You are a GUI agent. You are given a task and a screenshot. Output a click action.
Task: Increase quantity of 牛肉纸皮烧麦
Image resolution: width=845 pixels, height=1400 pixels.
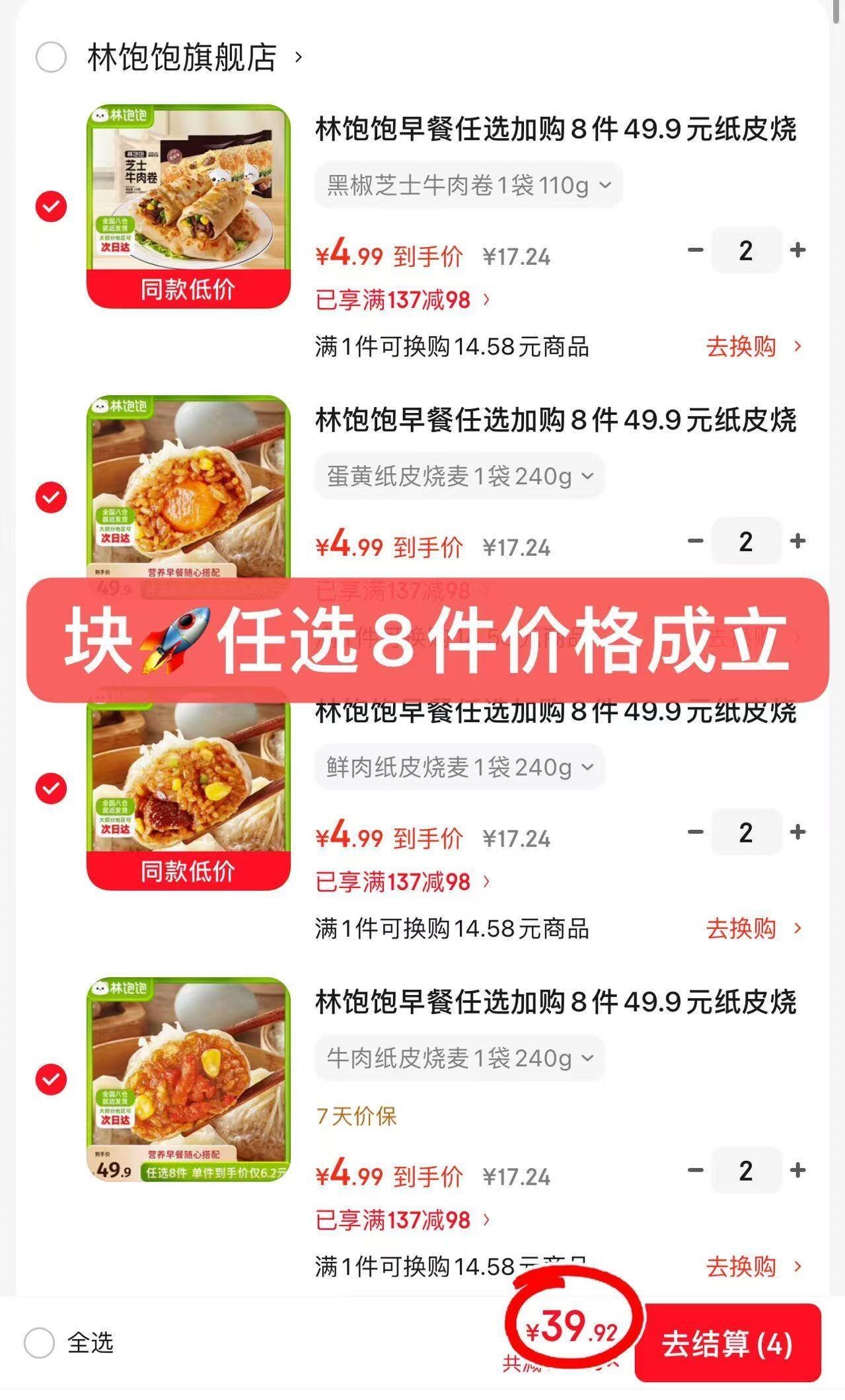coord(797,1170)
